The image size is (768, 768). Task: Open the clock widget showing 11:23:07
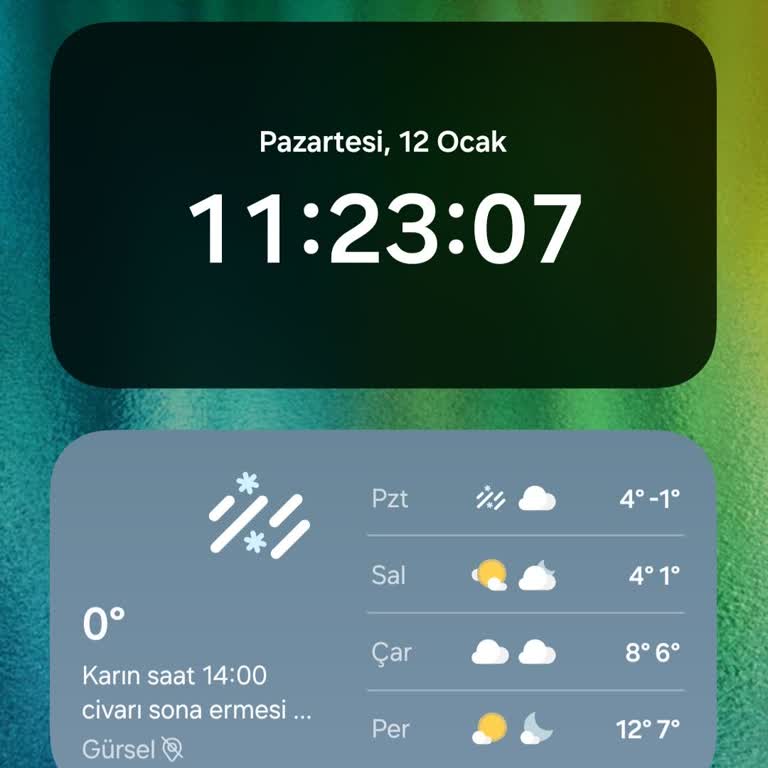(384, 228)
